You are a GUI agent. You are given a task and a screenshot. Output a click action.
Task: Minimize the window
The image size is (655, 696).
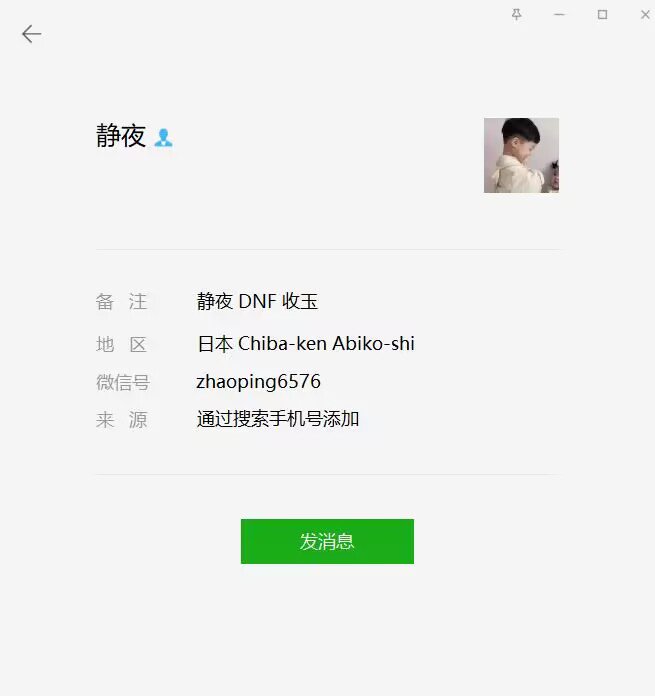tap(559, 14)
